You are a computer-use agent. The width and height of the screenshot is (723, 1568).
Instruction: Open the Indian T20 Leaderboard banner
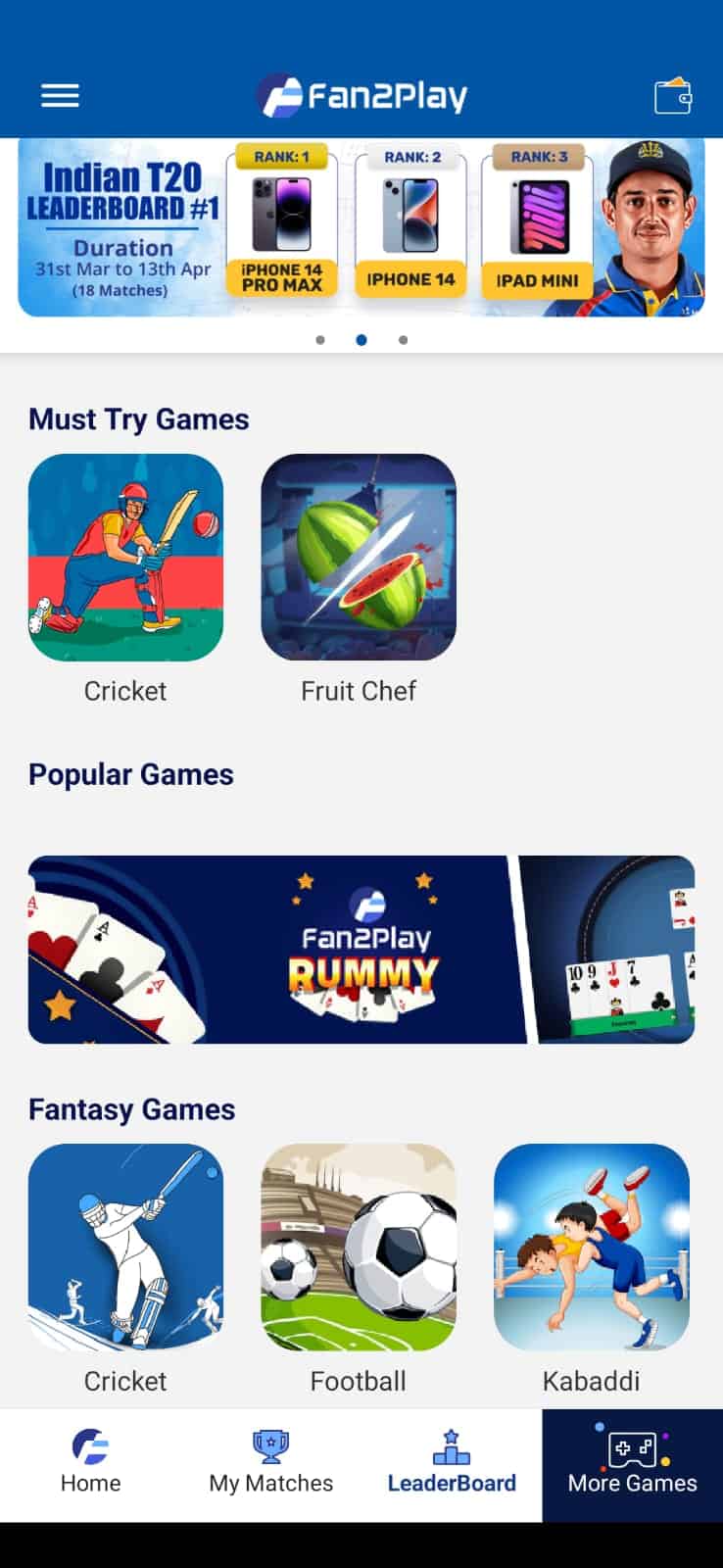(361, 227)
